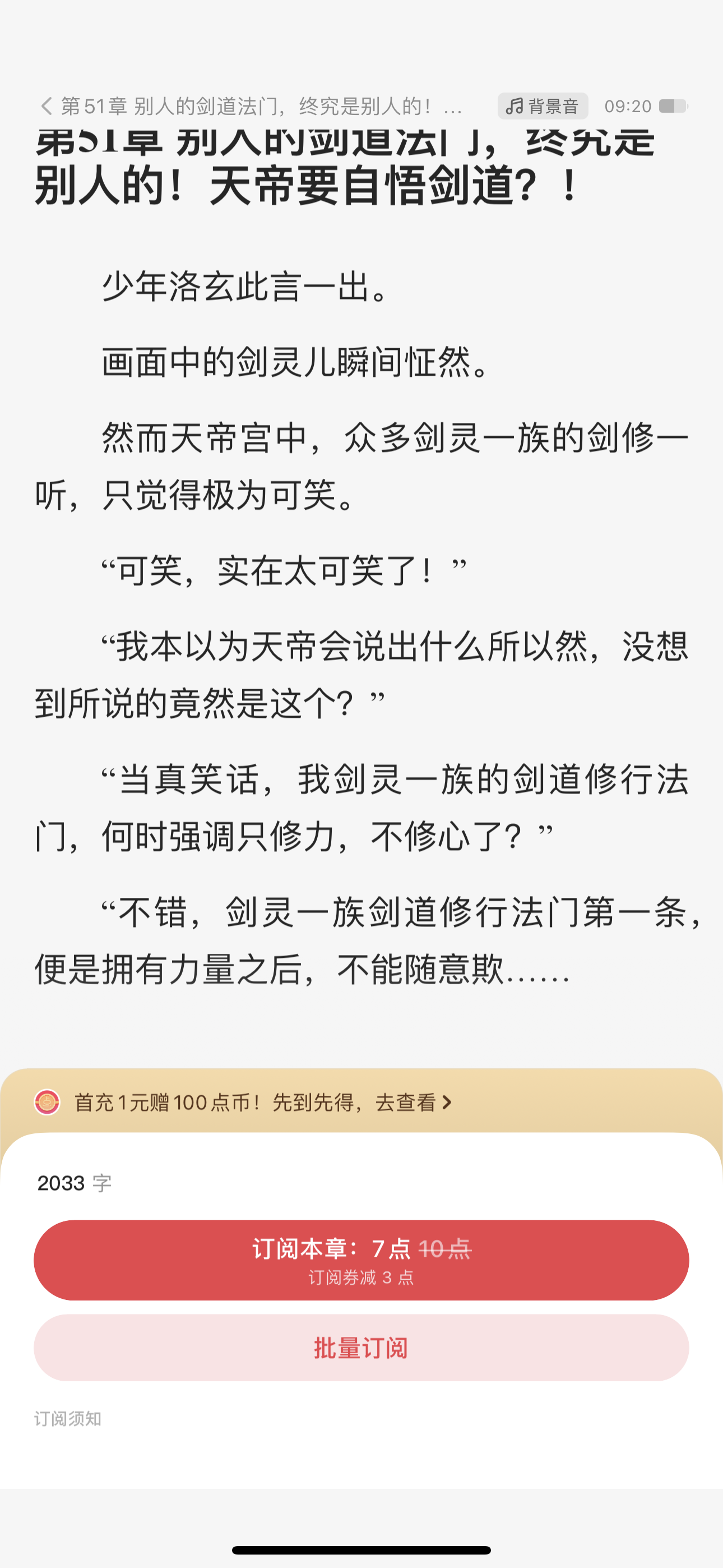The height and width of the screenshot is (1568, 723).
Task: Open 批量订阅 batch subscription options
Action: tap(361, 1346)
